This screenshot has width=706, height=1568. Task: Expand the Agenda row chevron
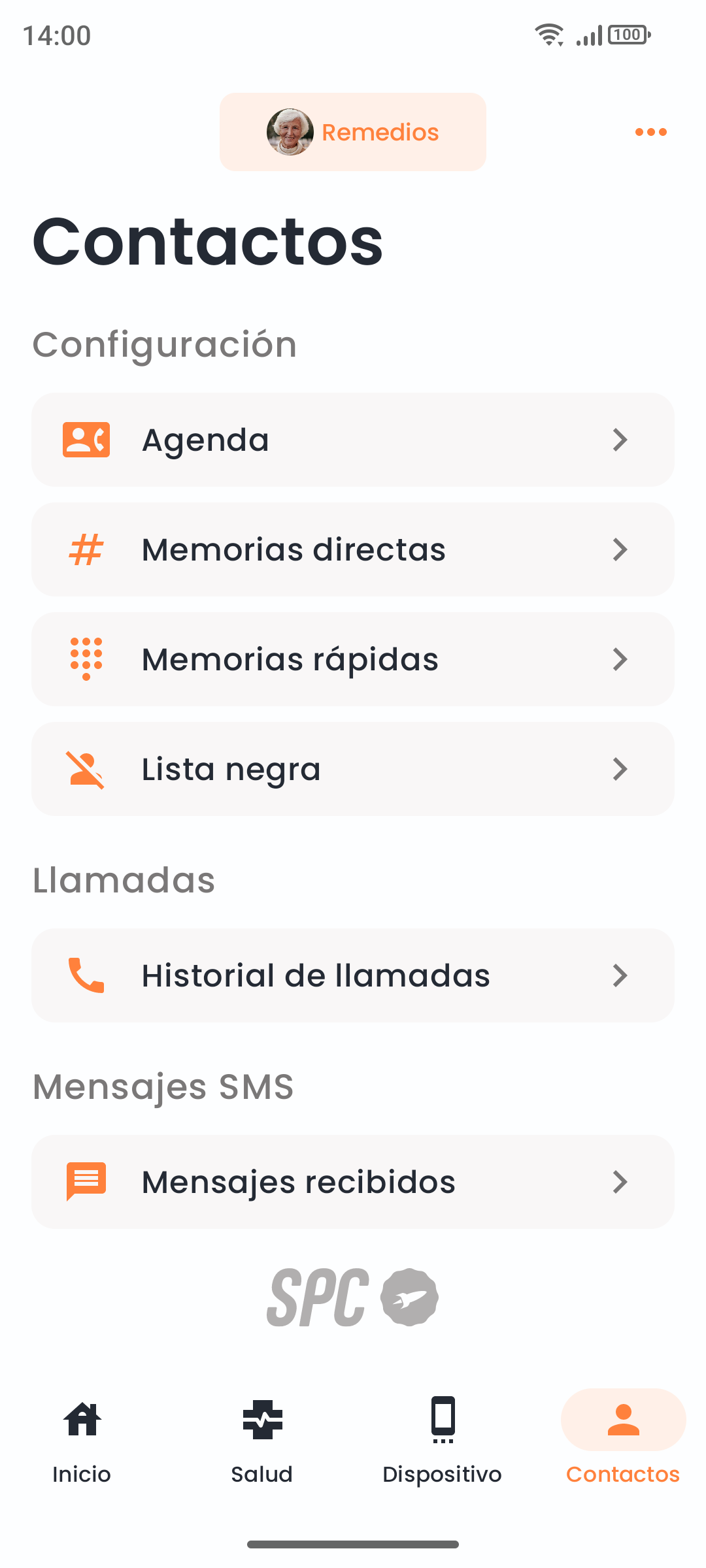(620, 440)
